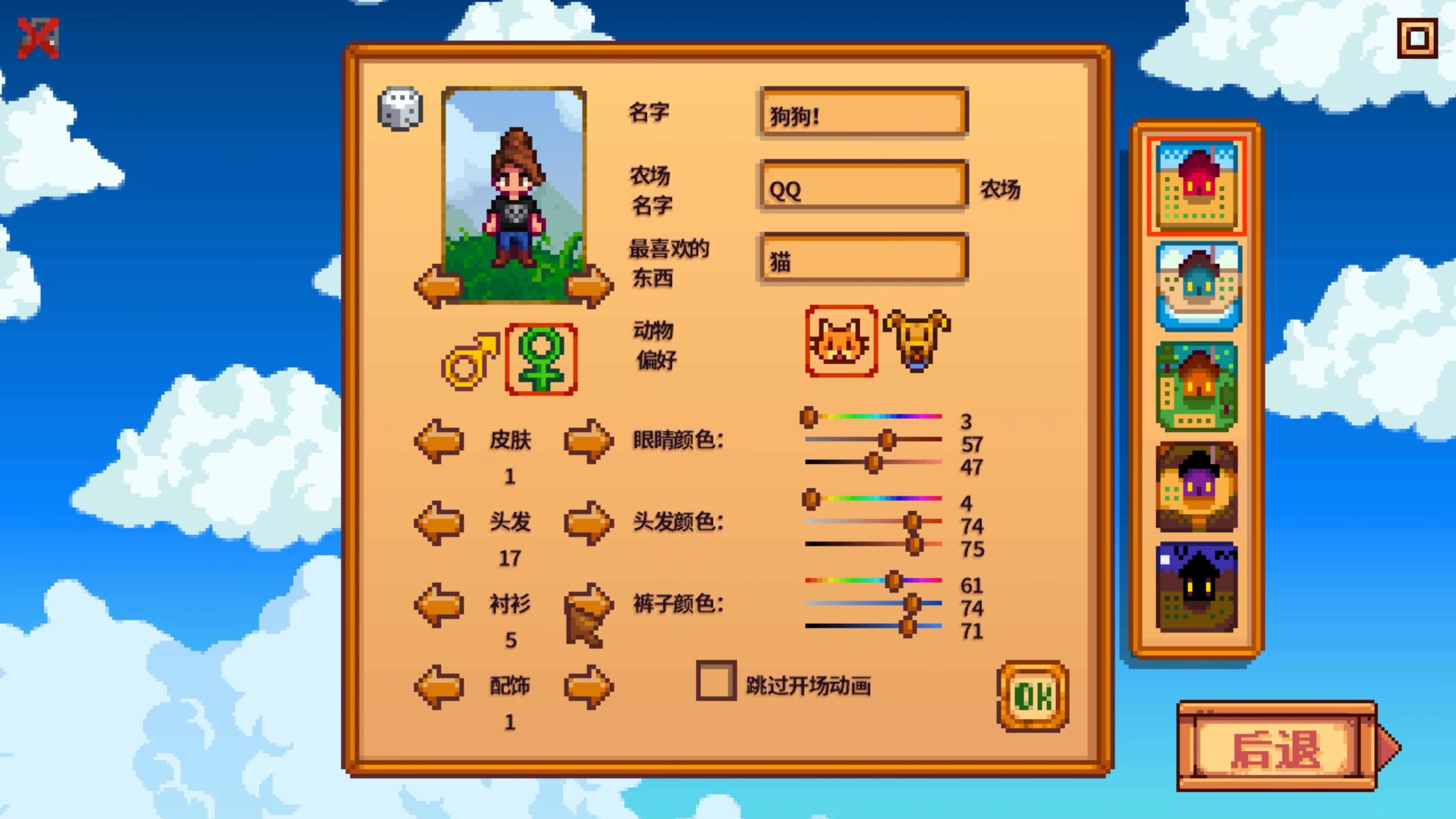Choose cat as animal preference
This screenshot has width=1456, height=819.
click(841, 341)
